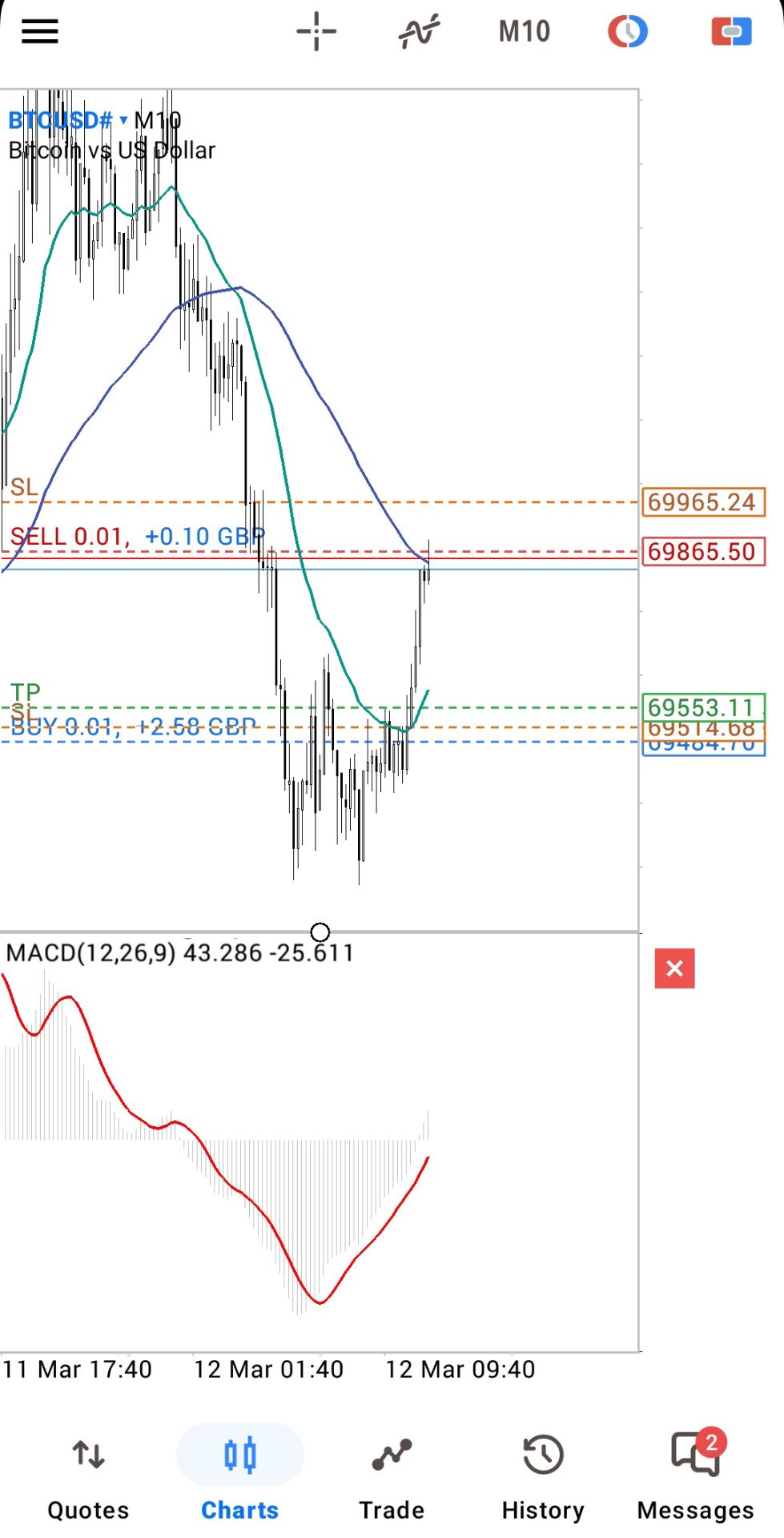
Task: Open the indicators list
Action: [419, 32]
